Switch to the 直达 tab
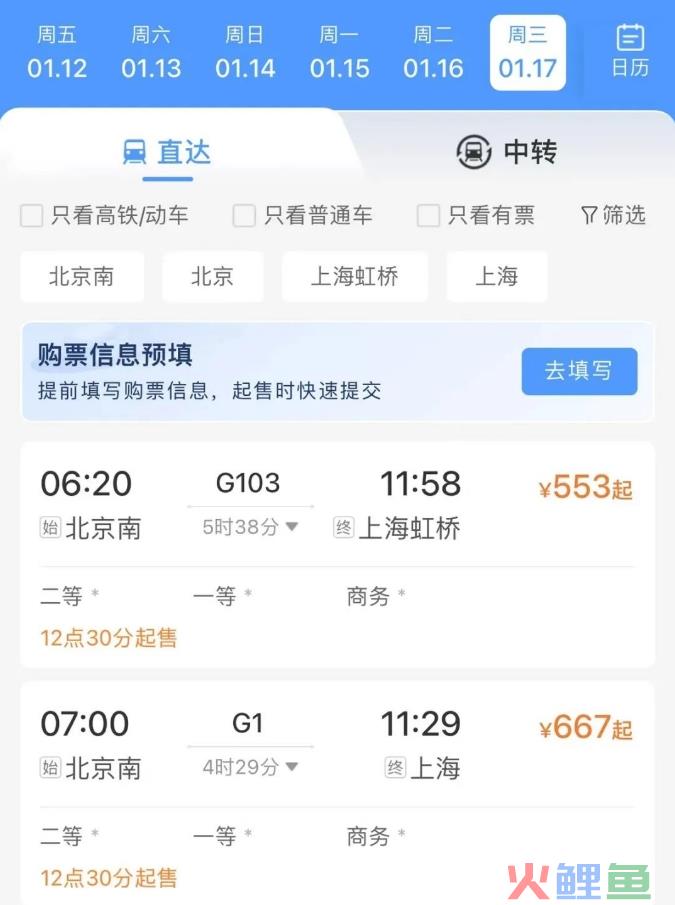 [167, 153]
